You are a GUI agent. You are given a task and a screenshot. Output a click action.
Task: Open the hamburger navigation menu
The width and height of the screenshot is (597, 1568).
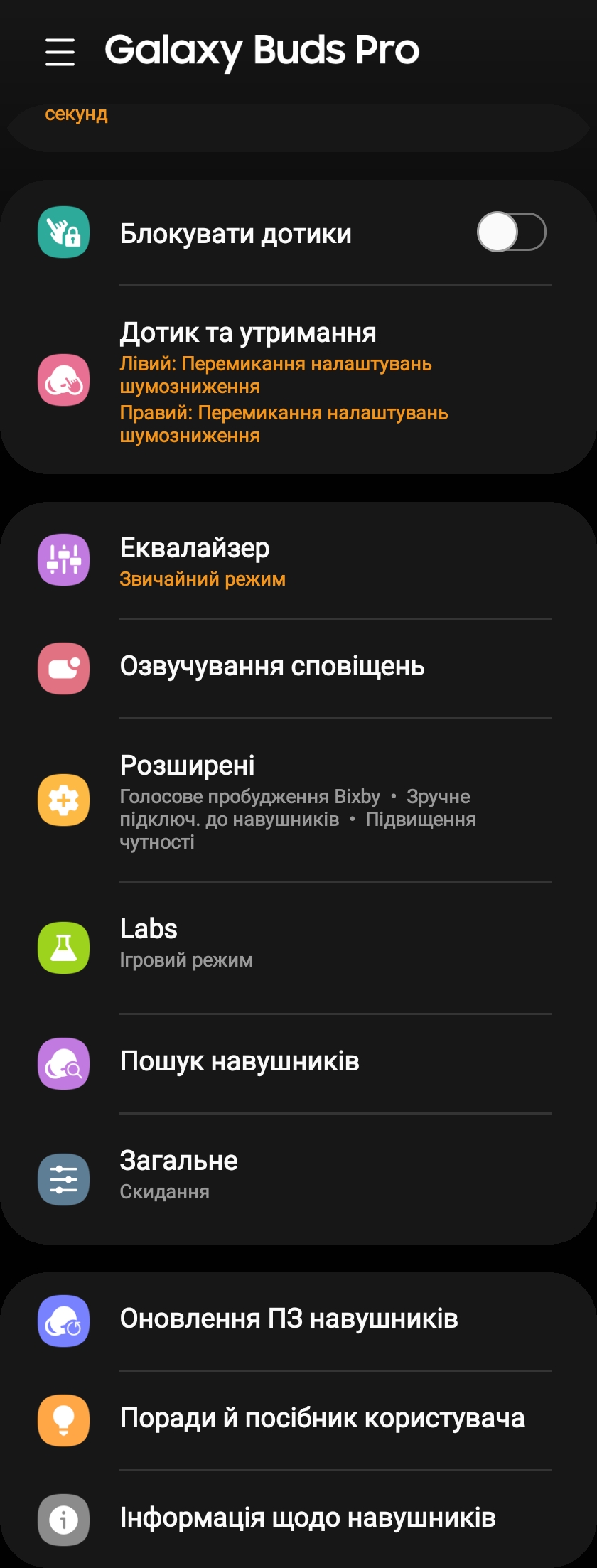tap(60, 52)
